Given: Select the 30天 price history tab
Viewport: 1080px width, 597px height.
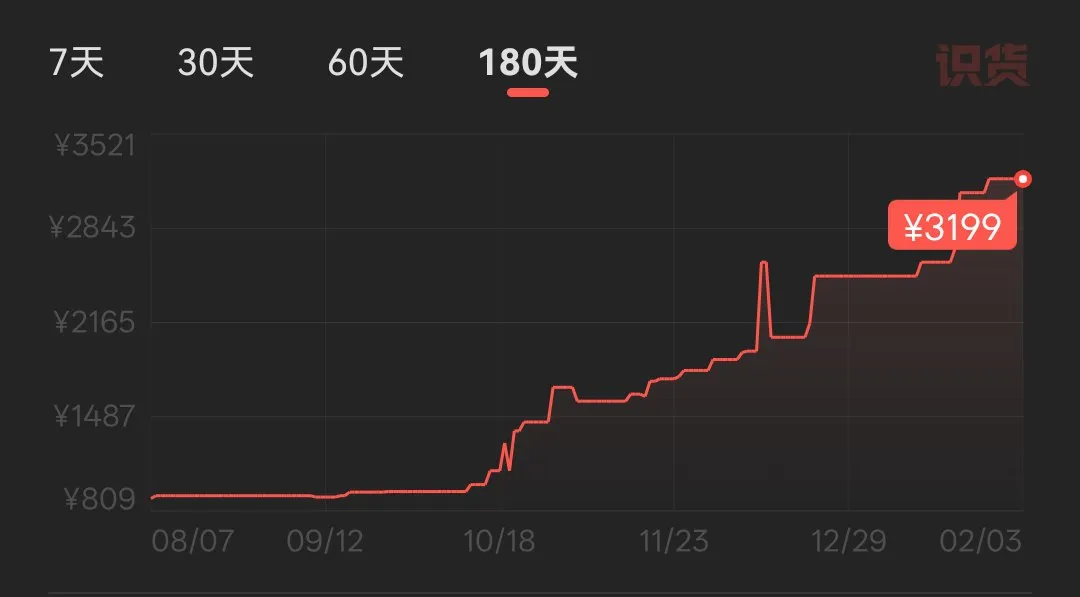Looking at the screenshot, I should coord(215,64).
